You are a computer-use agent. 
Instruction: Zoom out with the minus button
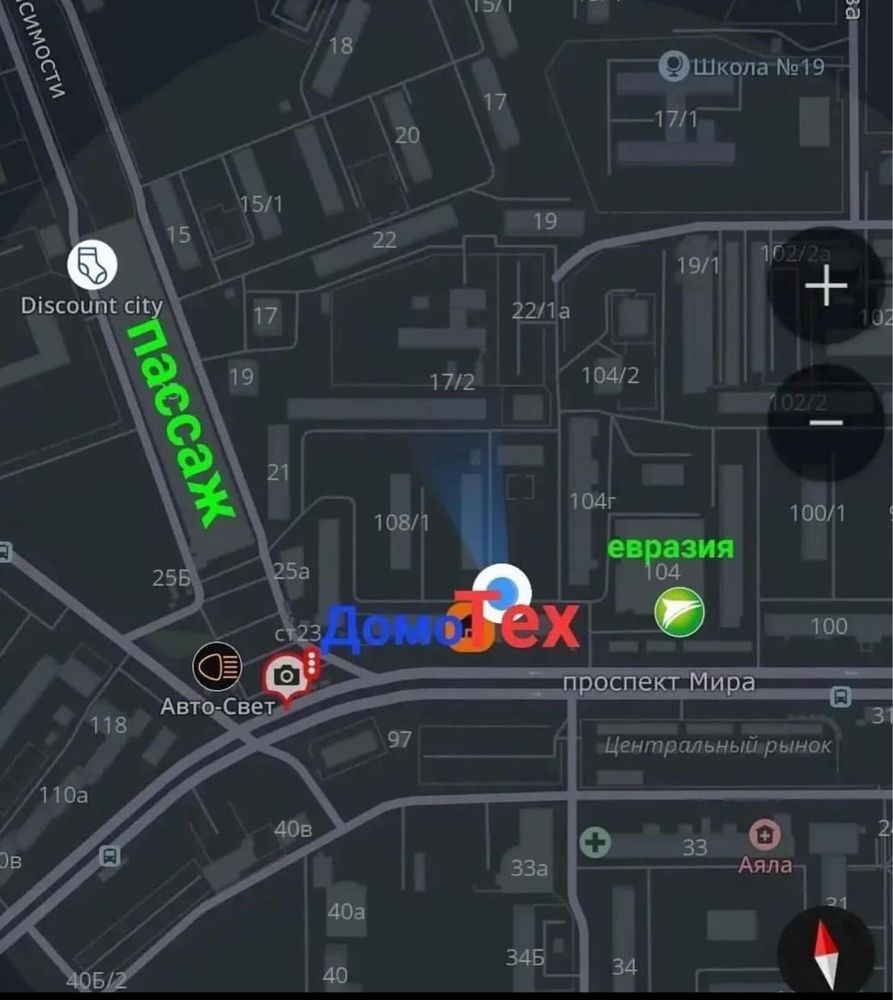click(x=826, y=422)
